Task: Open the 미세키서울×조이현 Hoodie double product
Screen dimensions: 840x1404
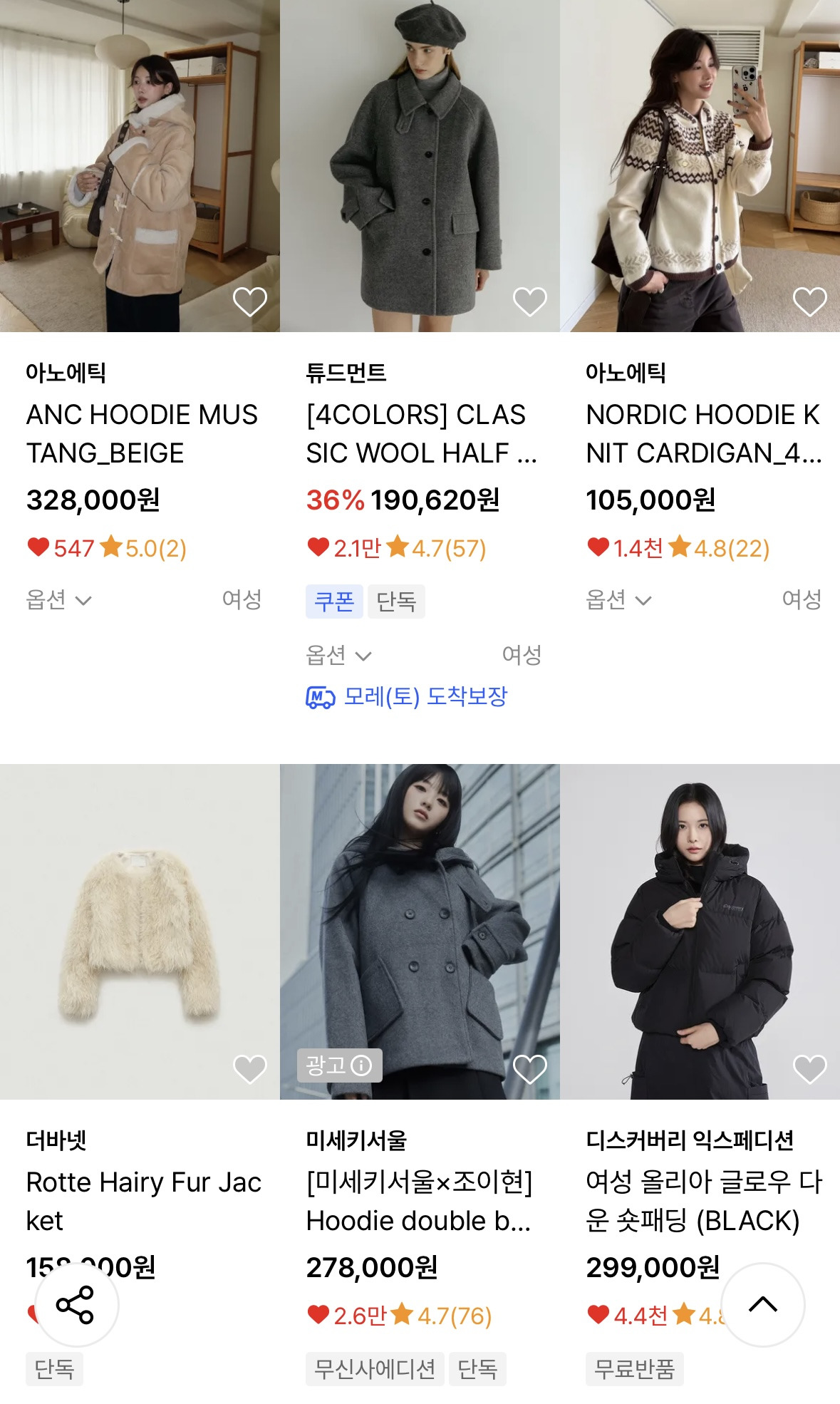Action: (x=419, y=1201)
